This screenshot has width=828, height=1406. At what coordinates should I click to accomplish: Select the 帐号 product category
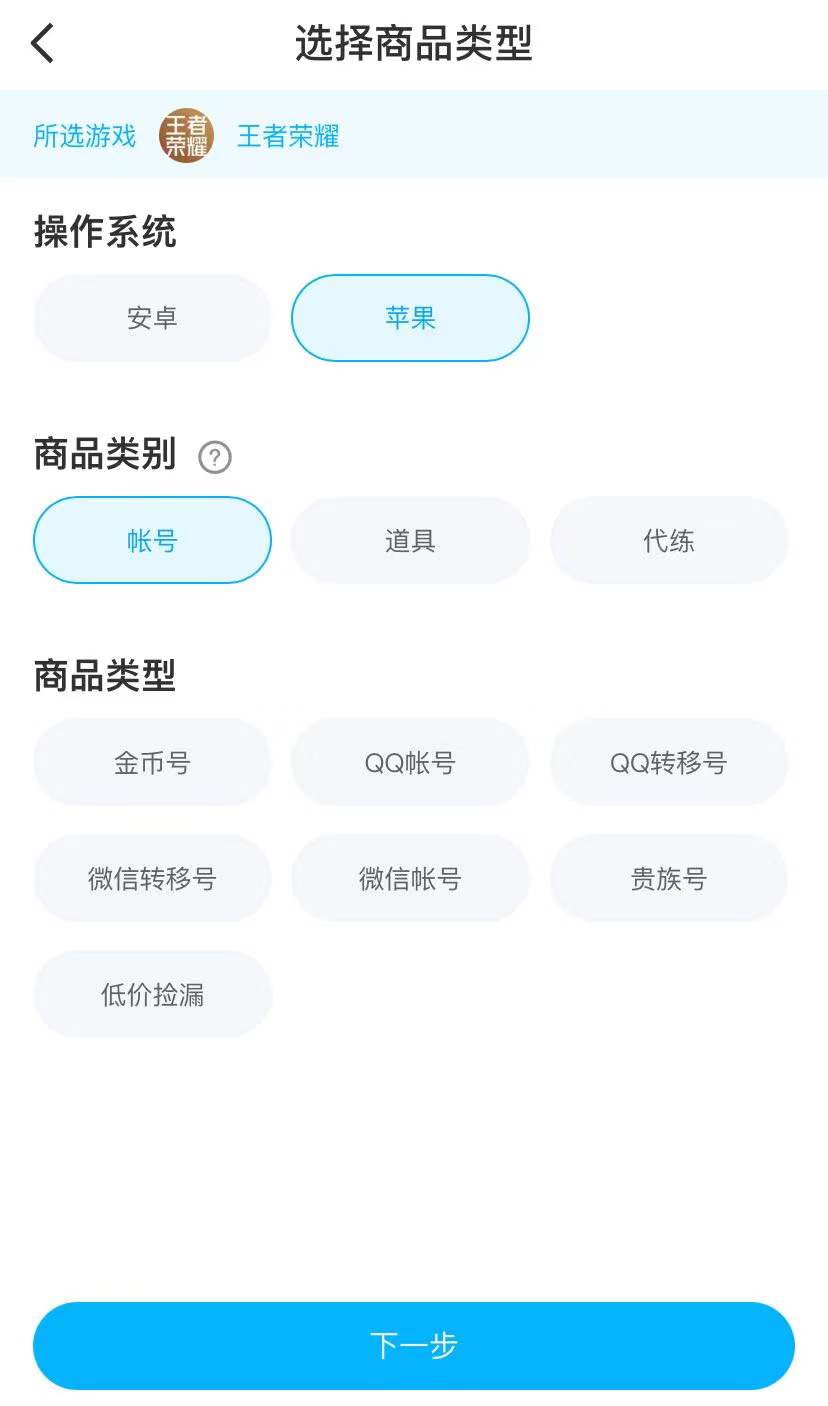click(x=152, y=541)
